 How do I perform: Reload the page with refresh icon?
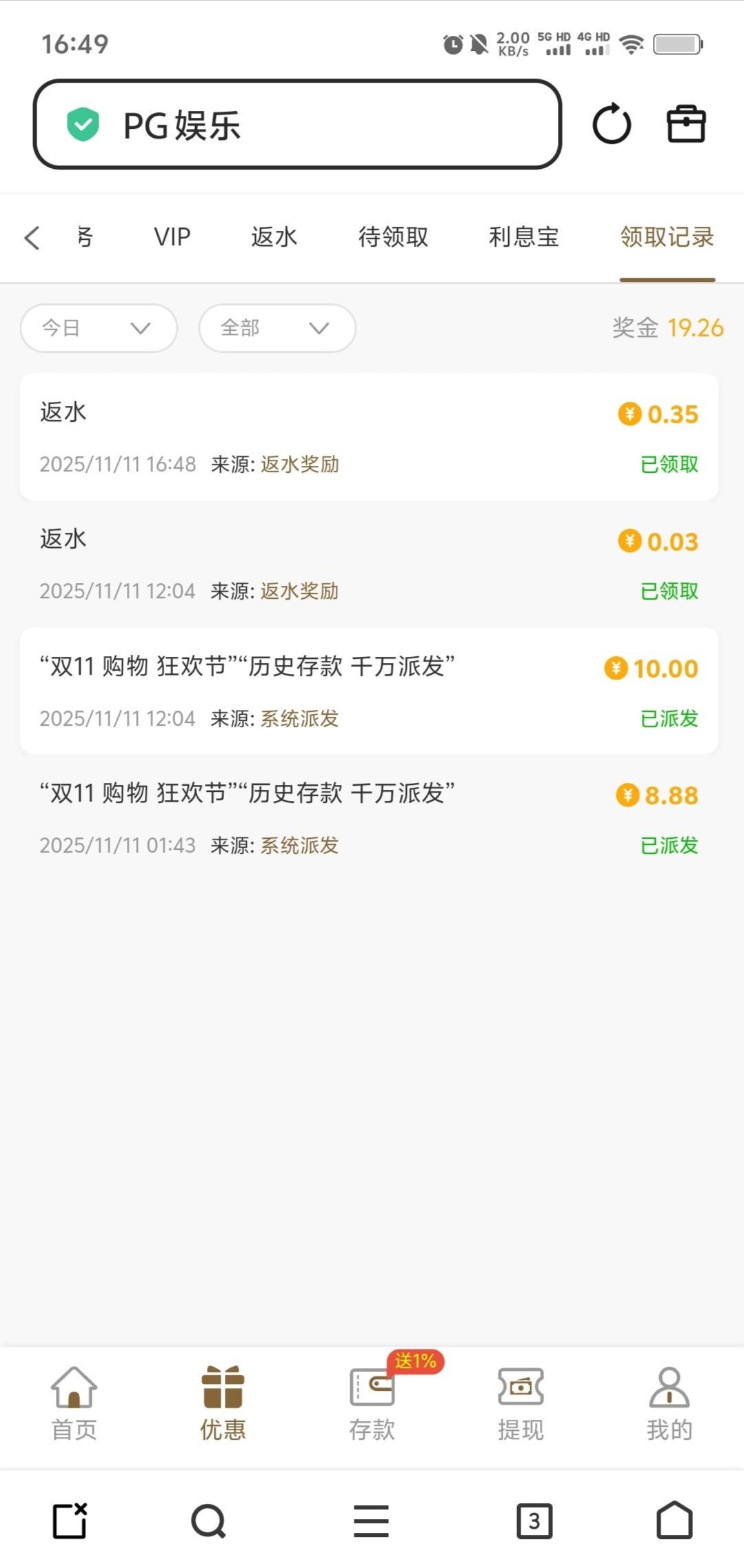click(x=612, y=124)
